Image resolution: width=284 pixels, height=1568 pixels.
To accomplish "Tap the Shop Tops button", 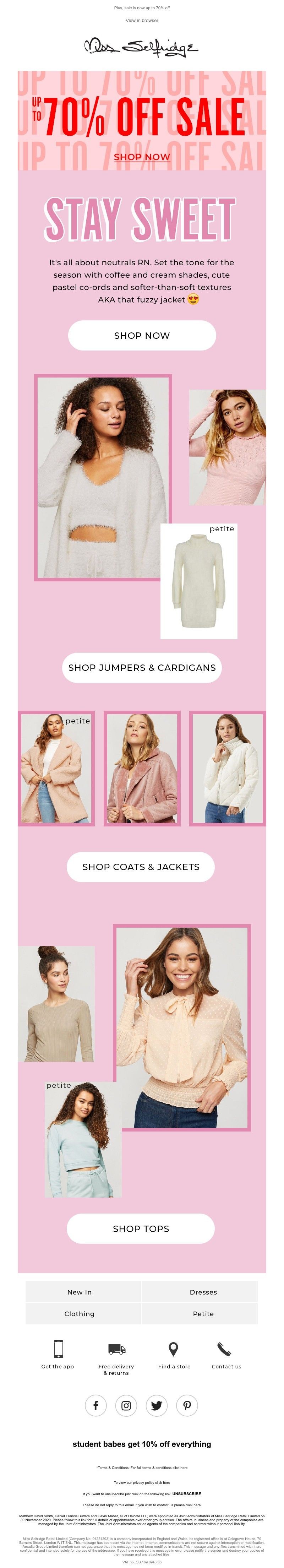I will pos(141,1228).
